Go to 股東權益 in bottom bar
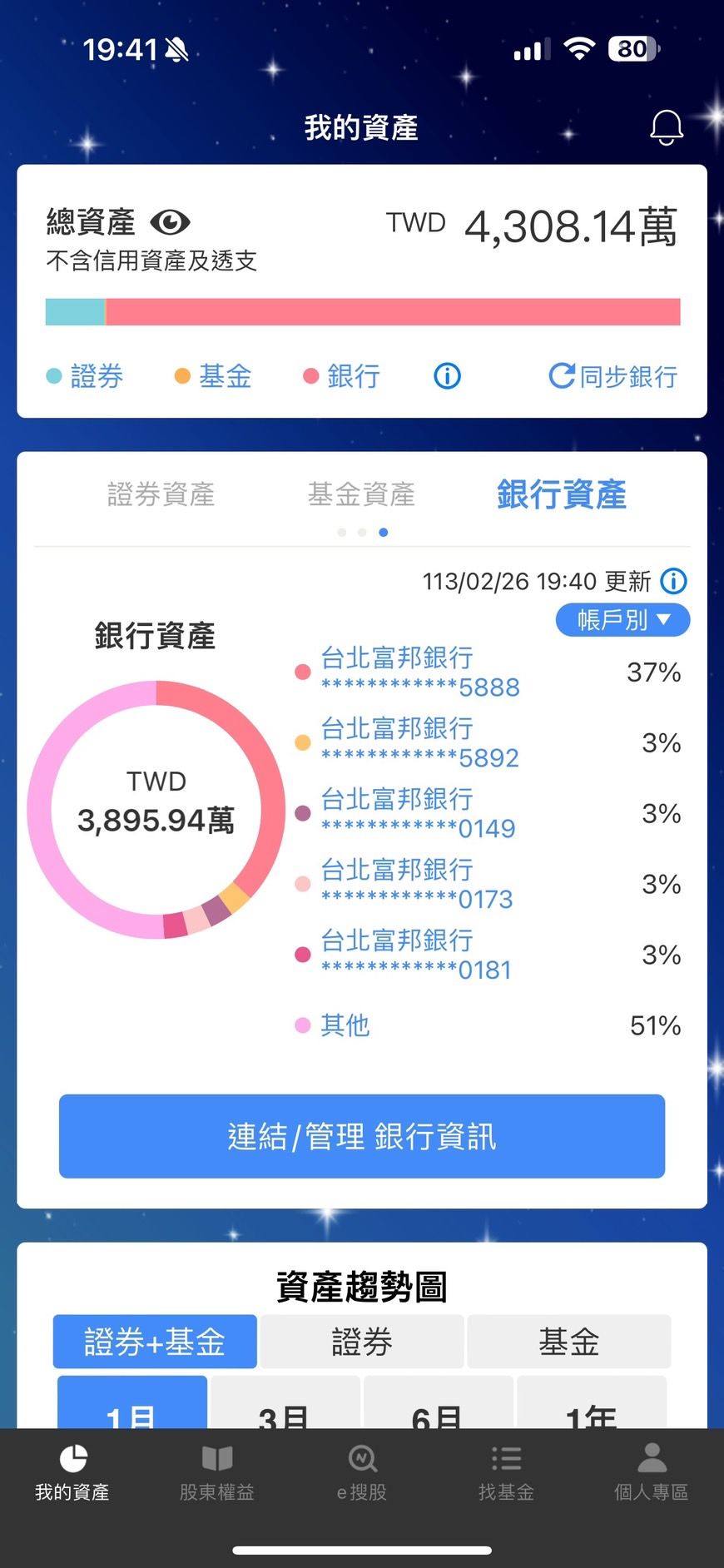Viewport: 724px width, 1568px height. coord(216,1472)
